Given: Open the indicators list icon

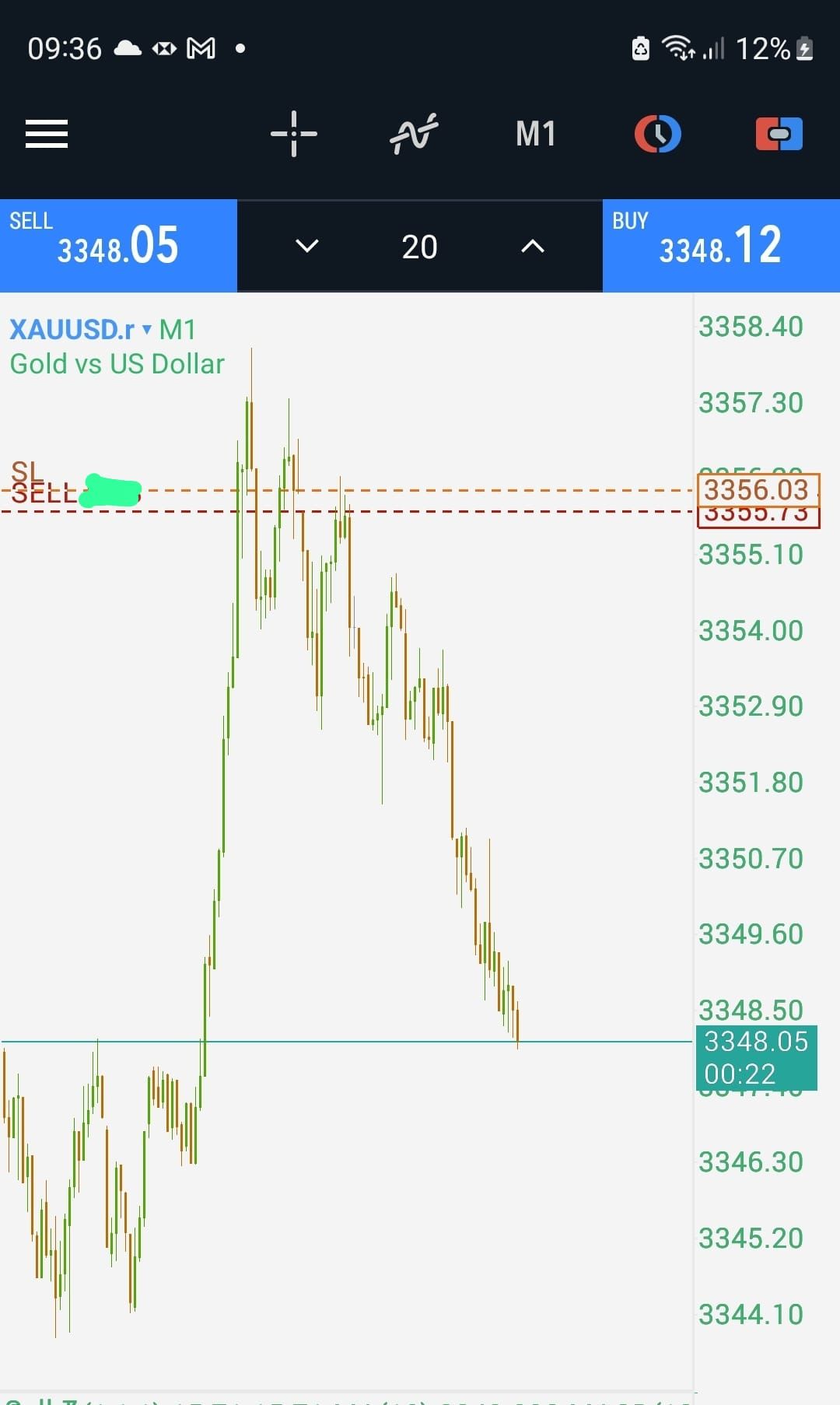Looking at the screenshot, I should tap(412, 134).
